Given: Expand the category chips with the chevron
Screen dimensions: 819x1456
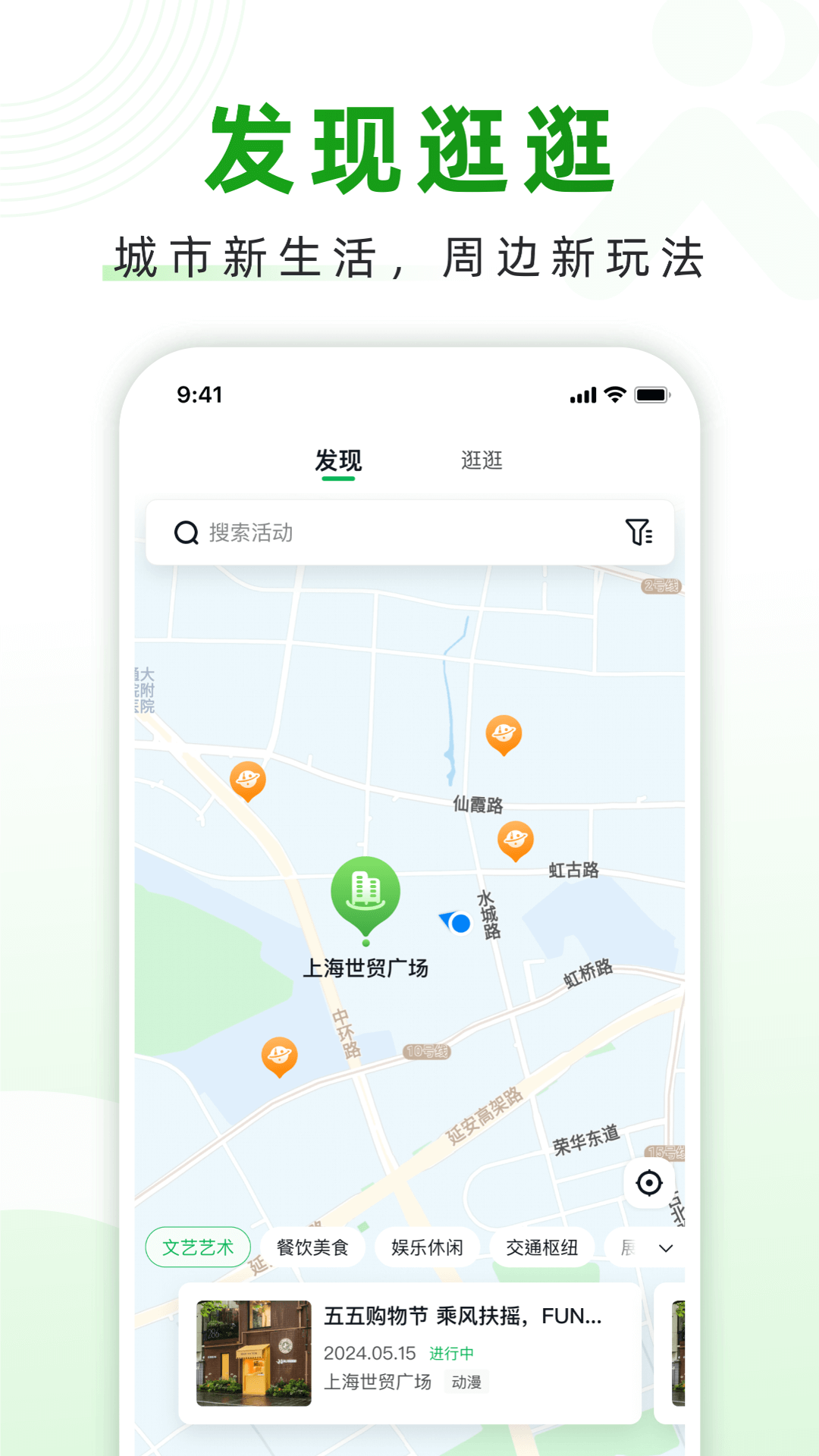Looking at the screenshot, I should [x=664, y=1247].
